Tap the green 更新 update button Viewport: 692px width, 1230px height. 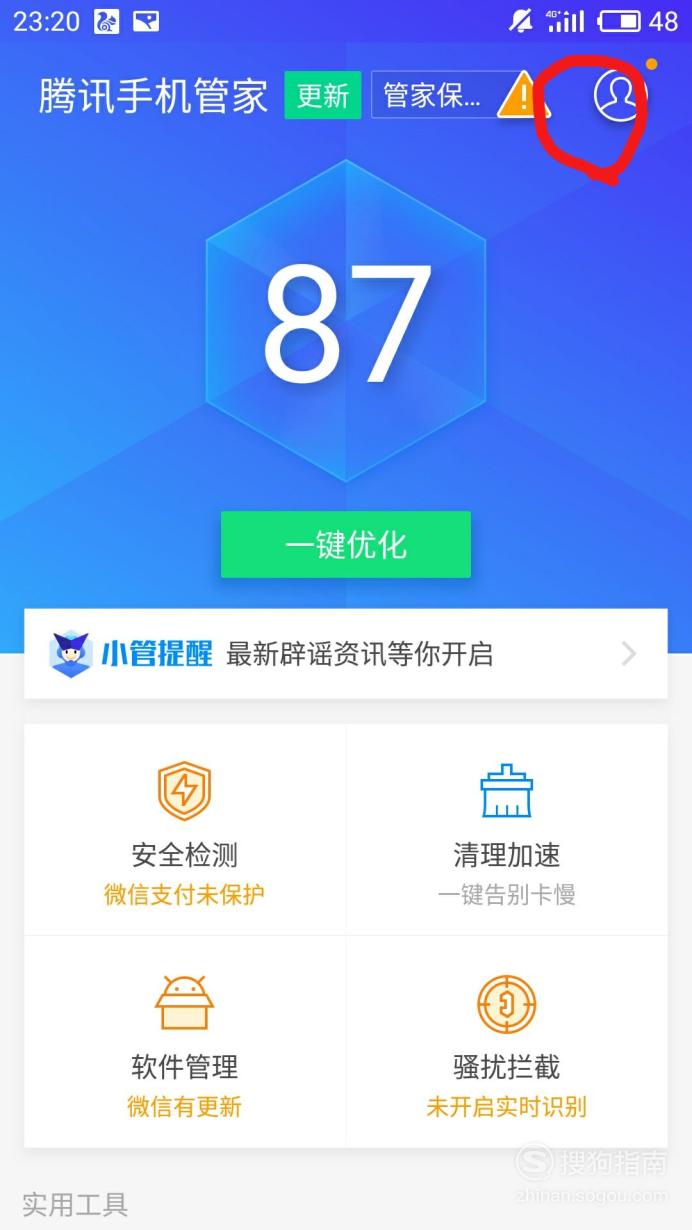322,96
